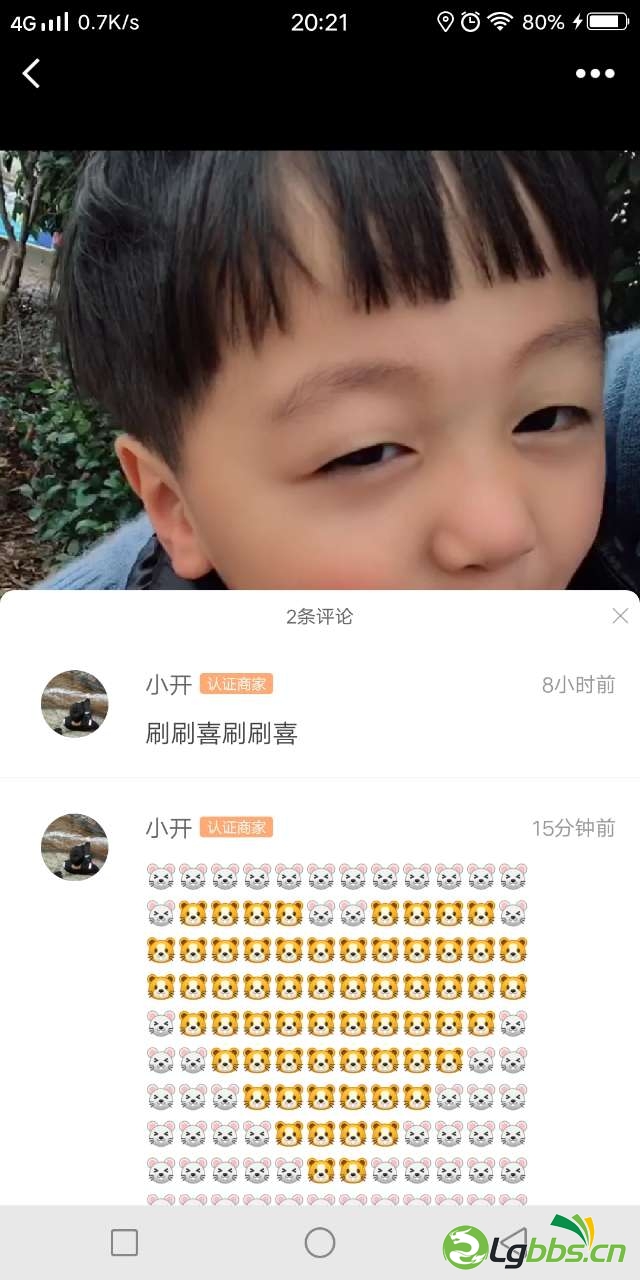
Task: Tap the system home button
Action: (320, 1243)
